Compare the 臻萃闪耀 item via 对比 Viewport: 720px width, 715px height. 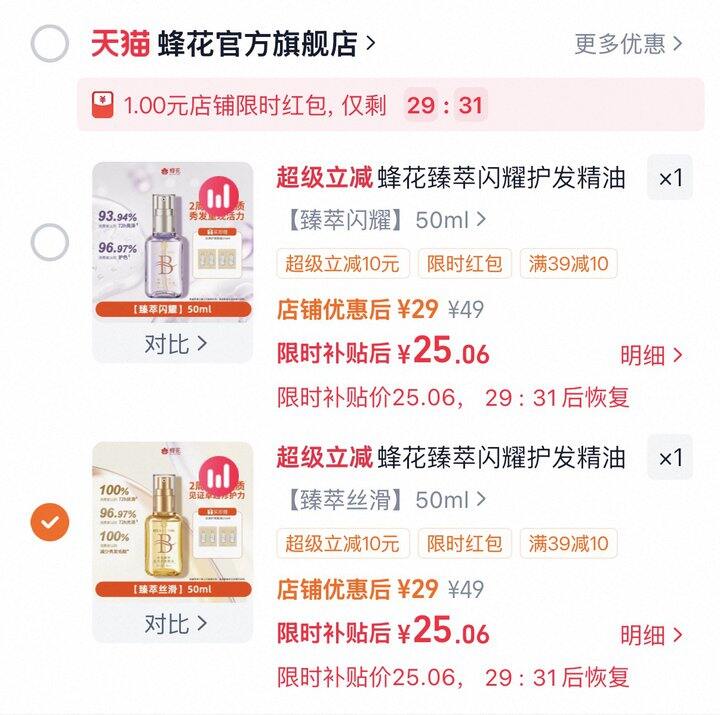(x=175, y=345)
